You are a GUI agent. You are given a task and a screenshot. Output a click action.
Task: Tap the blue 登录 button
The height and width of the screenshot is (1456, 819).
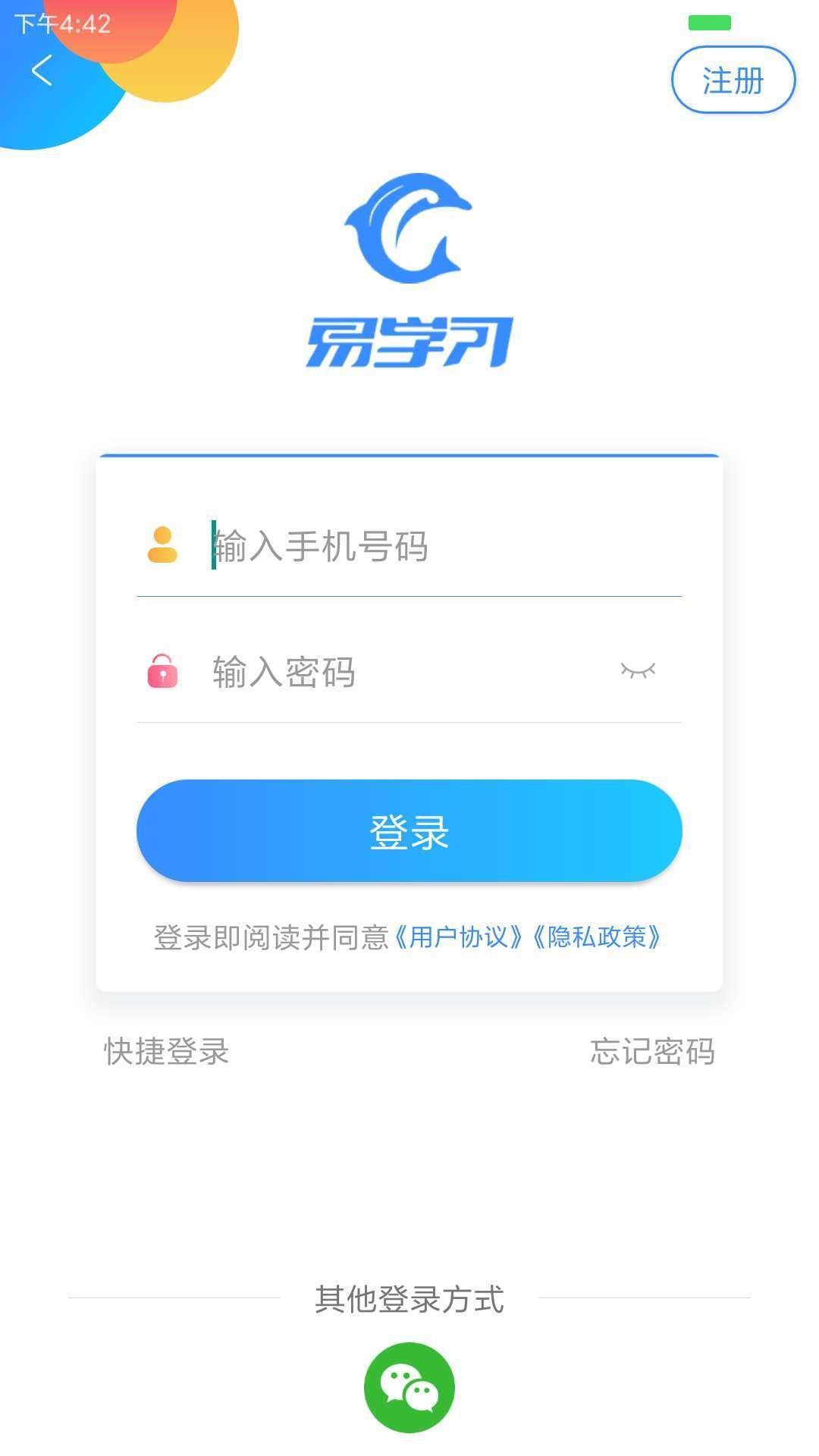point(409,831)
